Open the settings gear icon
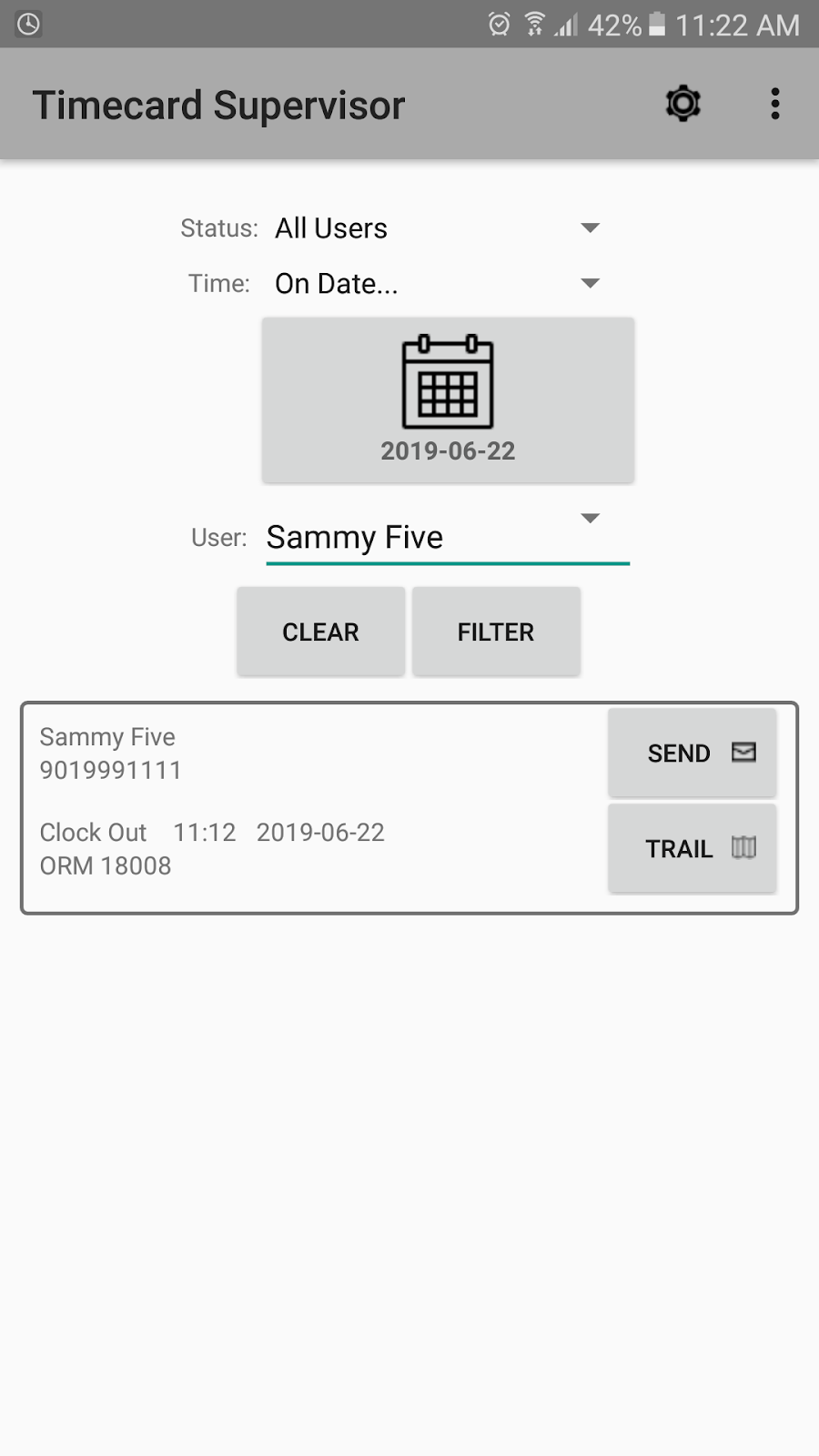Screen dimensions: 819x1456 click(682, 104)
